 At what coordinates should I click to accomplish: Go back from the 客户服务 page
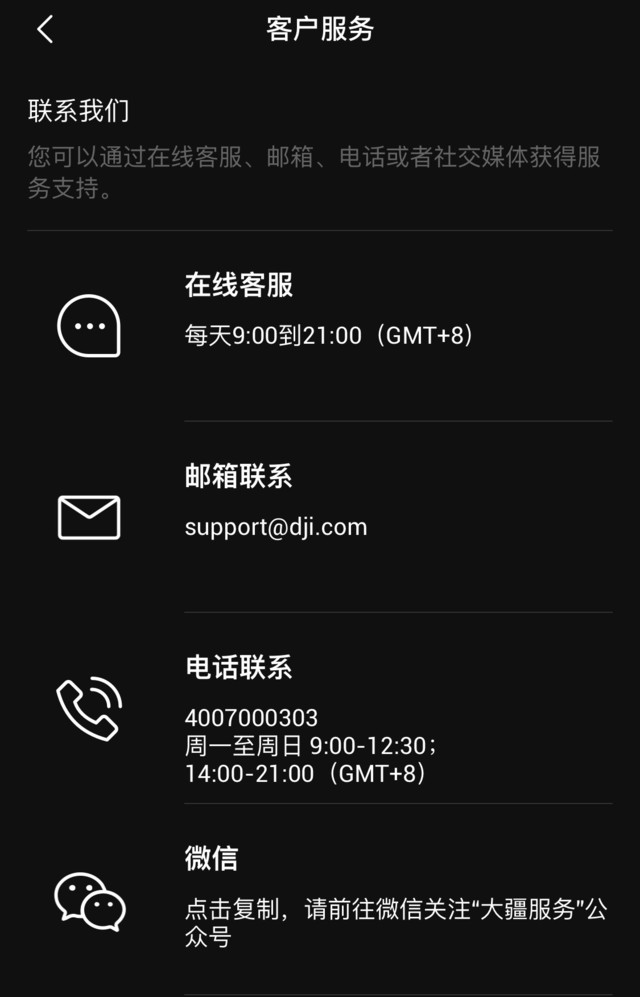click(45, 29)
